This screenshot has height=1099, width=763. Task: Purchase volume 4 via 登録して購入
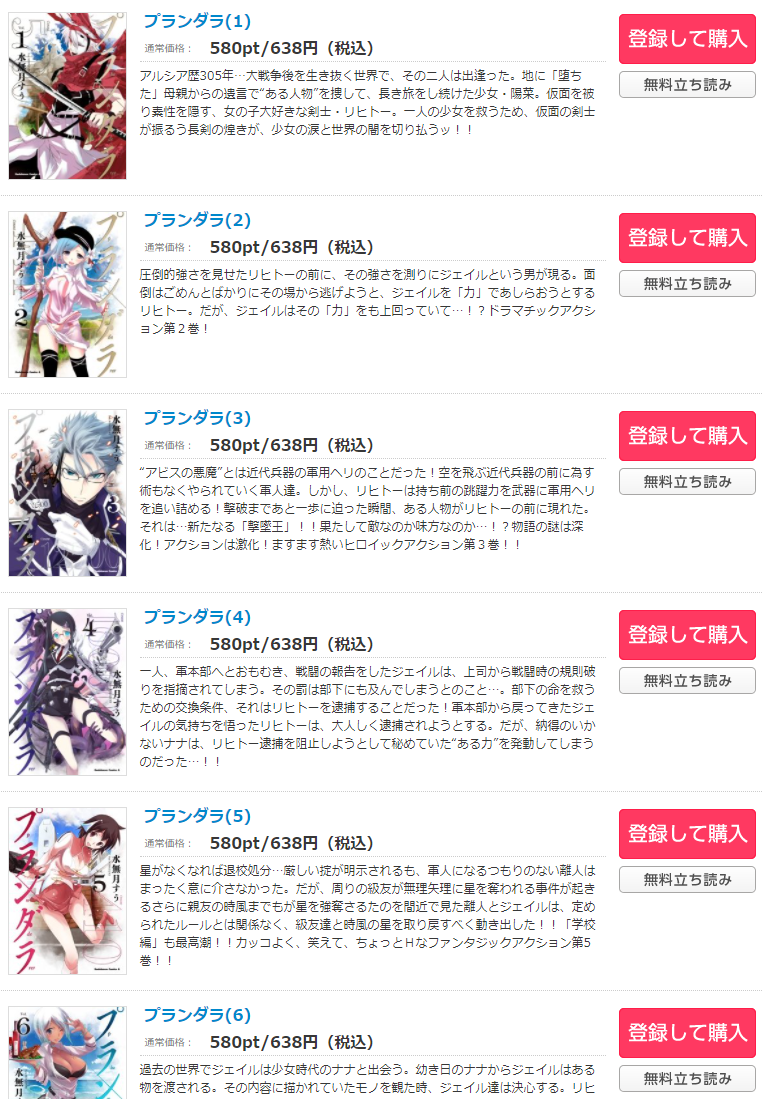[687, 635]
